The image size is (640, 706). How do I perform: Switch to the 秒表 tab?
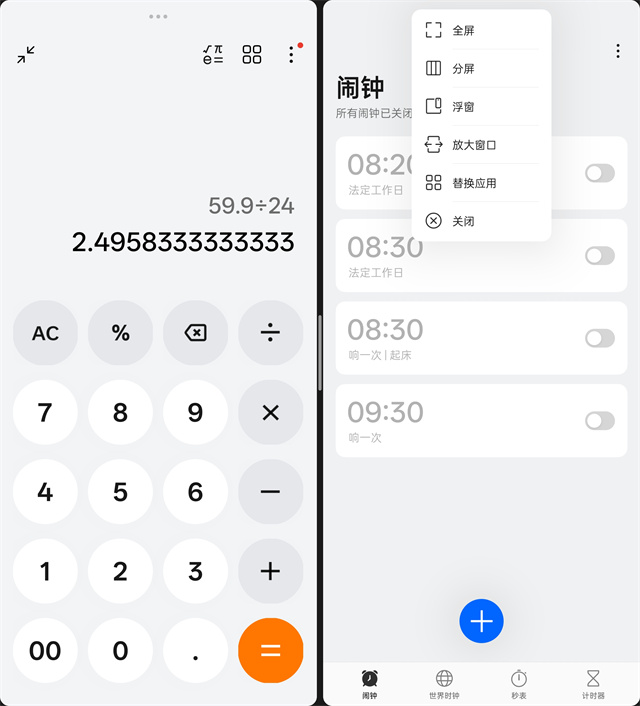point(519,684)
